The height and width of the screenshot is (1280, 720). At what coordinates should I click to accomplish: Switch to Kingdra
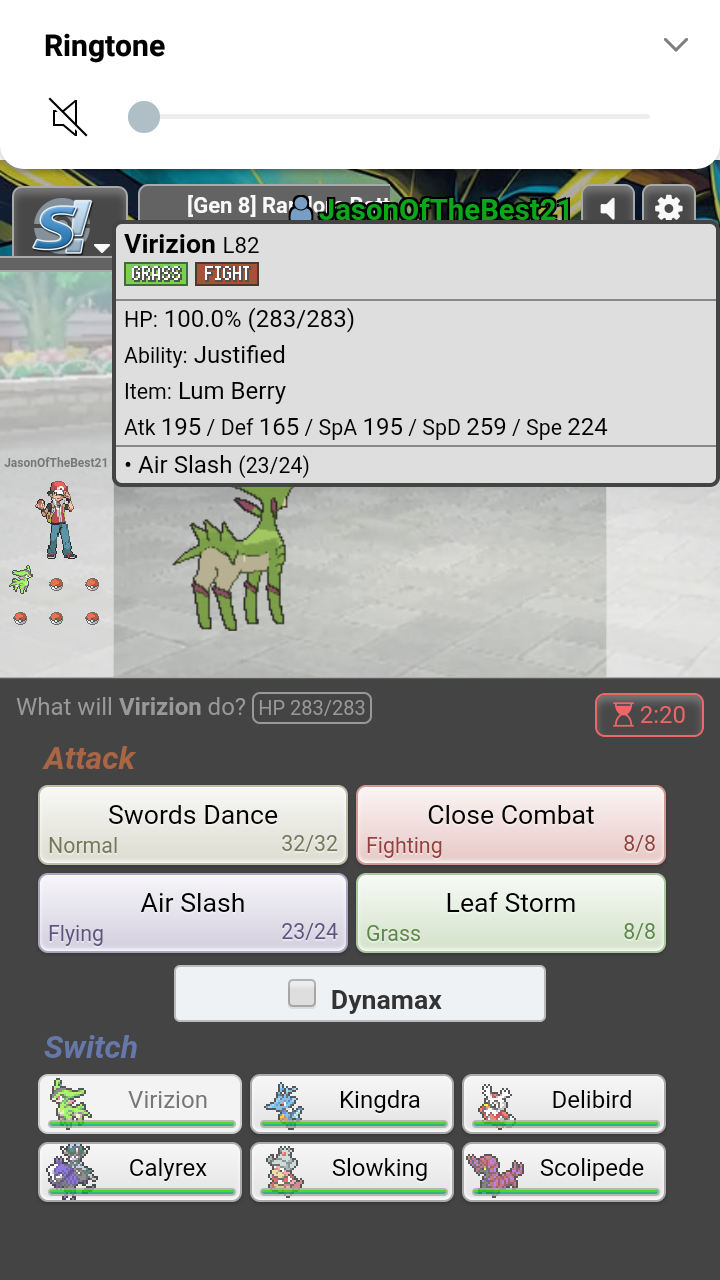[x=352, y=1103]
